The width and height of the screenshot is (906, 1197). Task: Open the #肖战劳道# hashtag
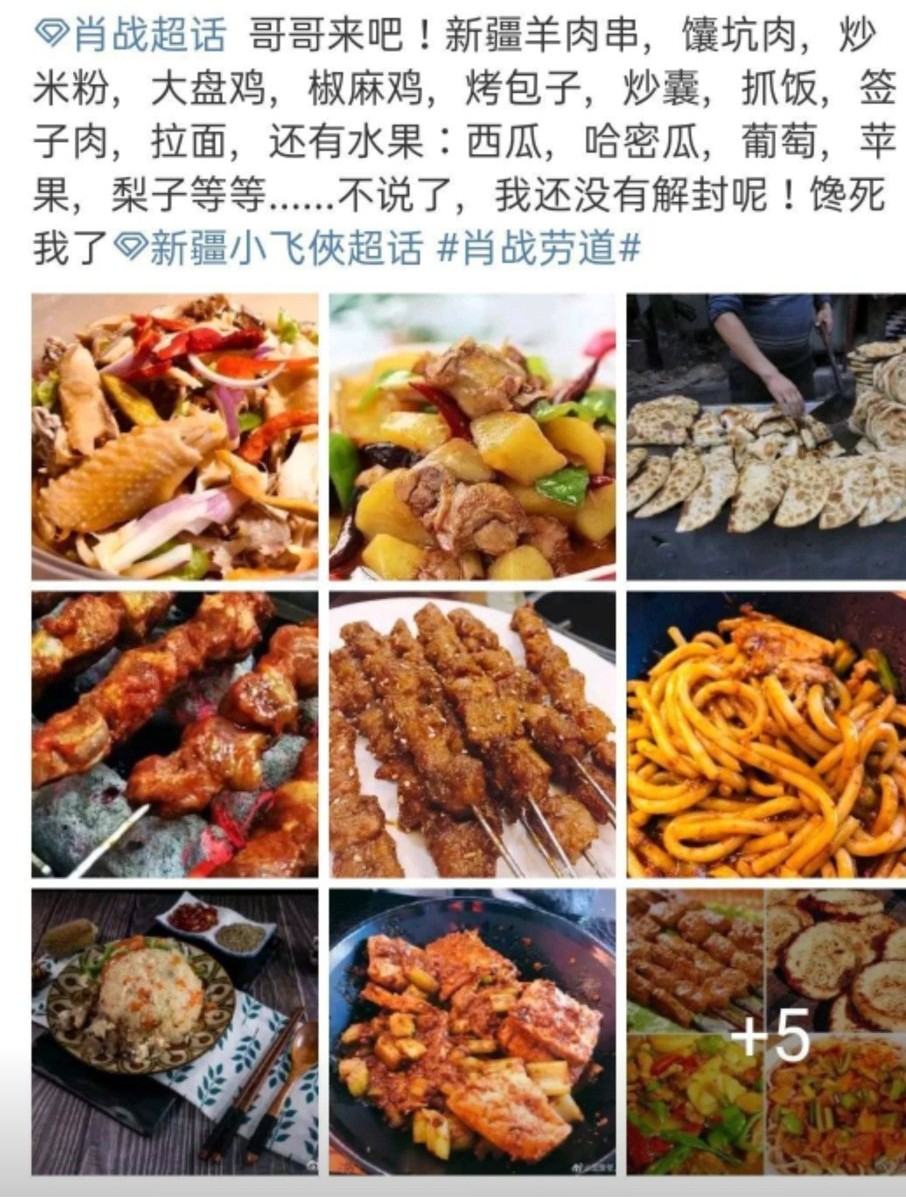point(540,248)
